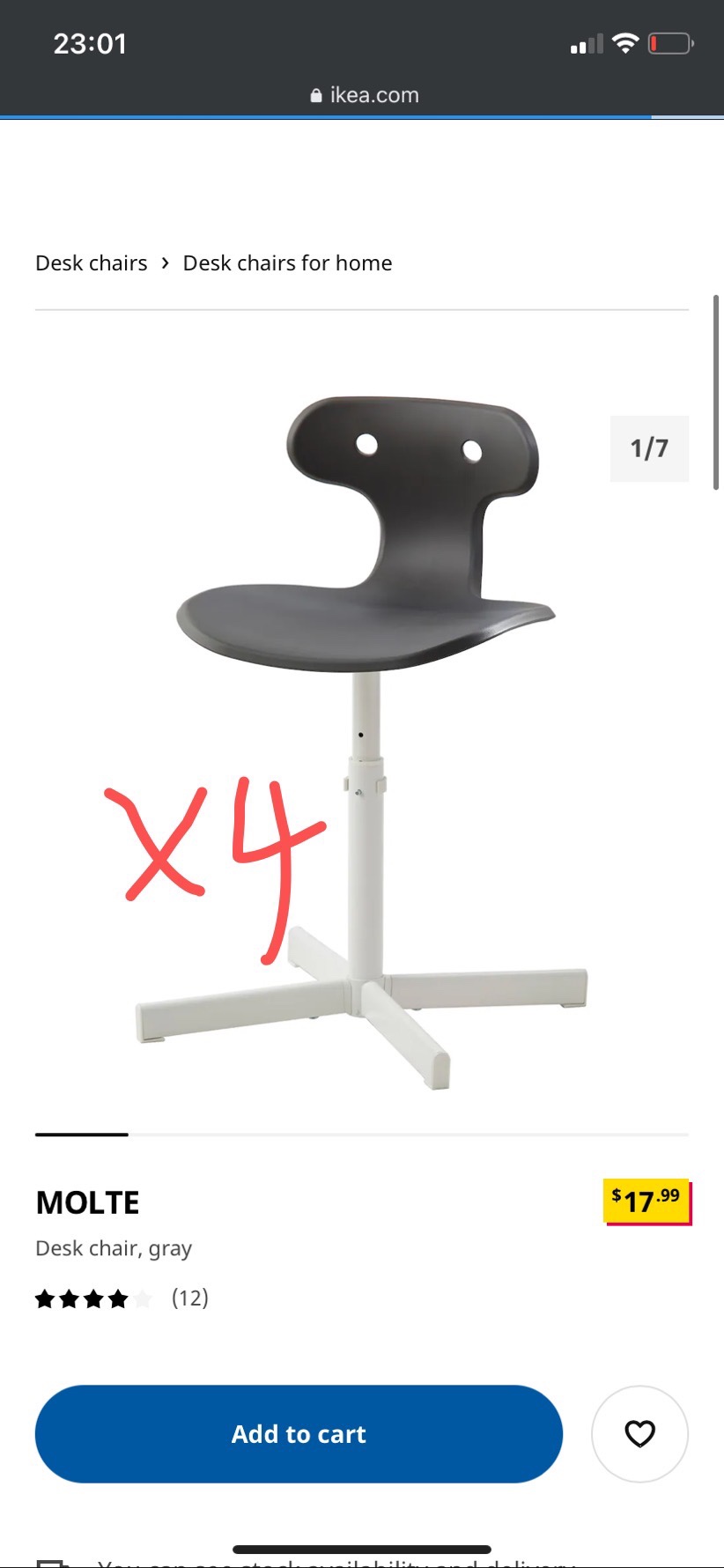View the 12 customer reviews rating
Image resolution: width=724 pixels, height=1568 pixels.
click(x=122, y=1298)
